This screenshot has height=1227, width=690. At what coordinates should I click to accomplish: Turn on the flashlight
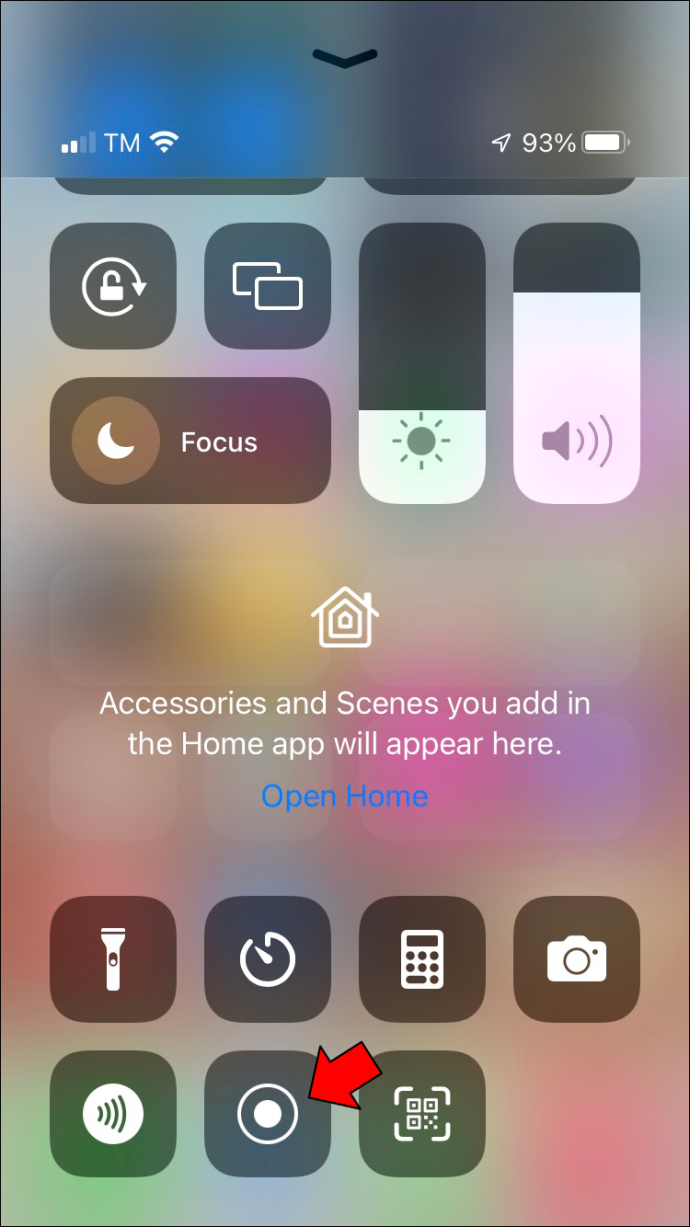coord(113,959)
